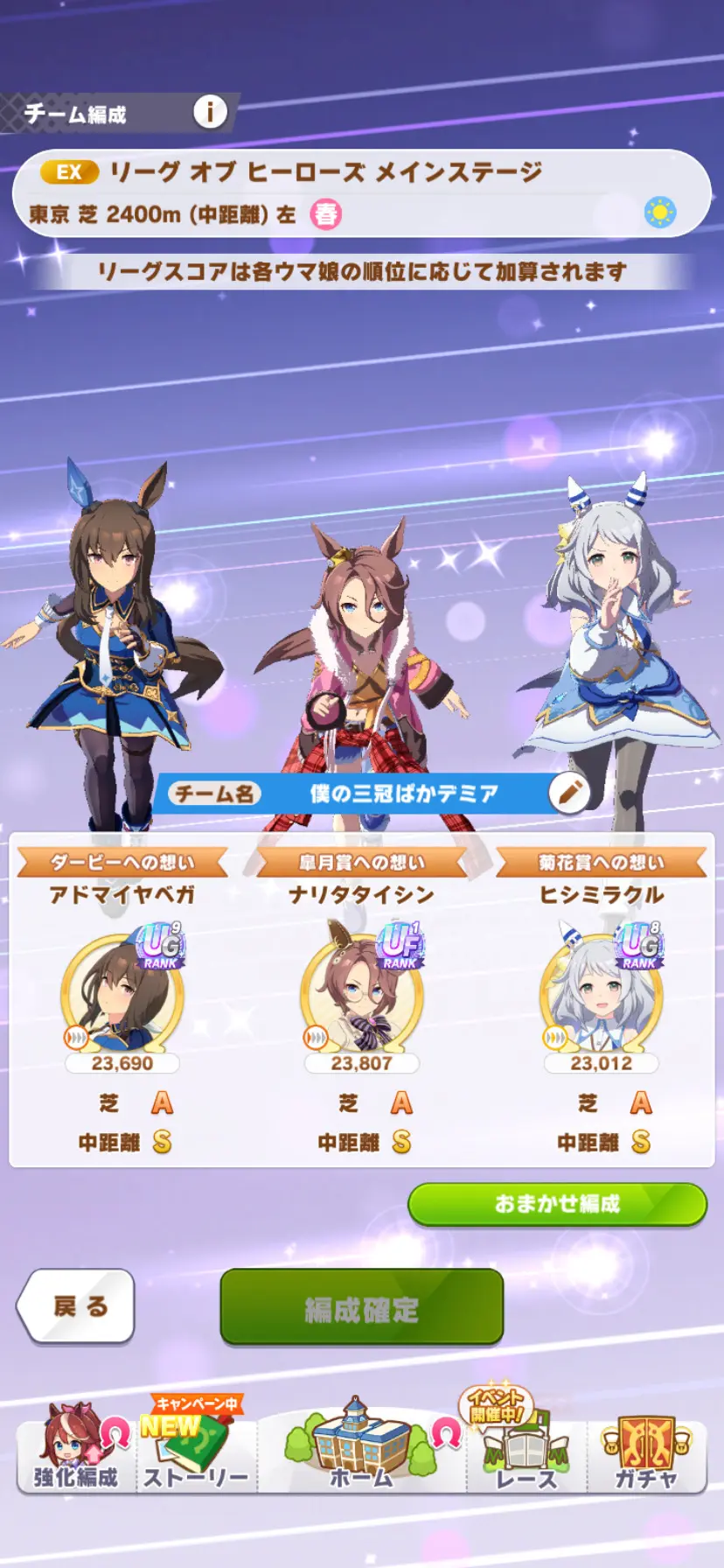Open the team formation info icon
The image size is (724, 1568).
(210, 112)
